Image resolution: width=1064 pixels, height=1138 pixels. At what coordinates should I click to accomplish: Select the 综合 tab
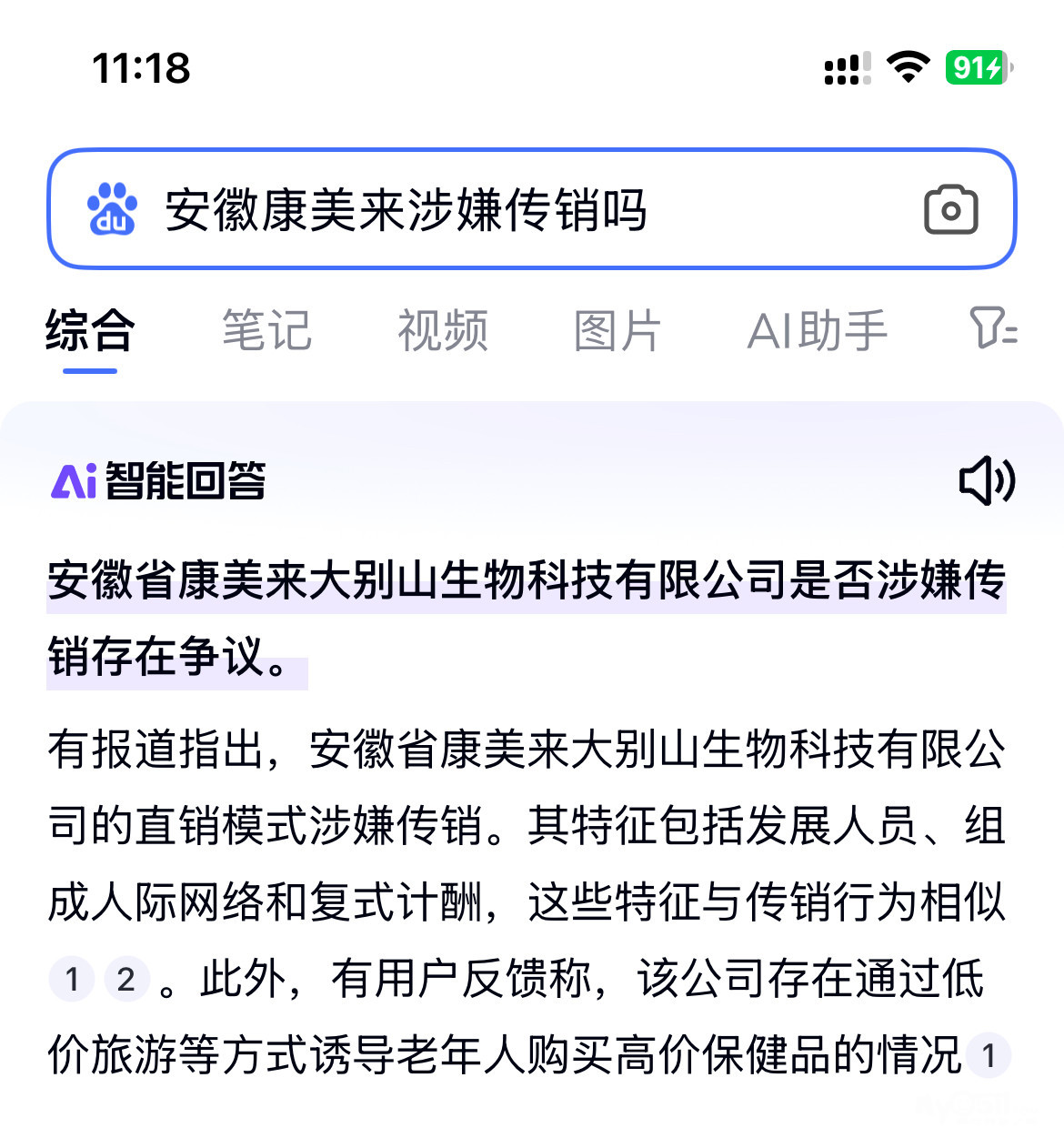[90, 330]
